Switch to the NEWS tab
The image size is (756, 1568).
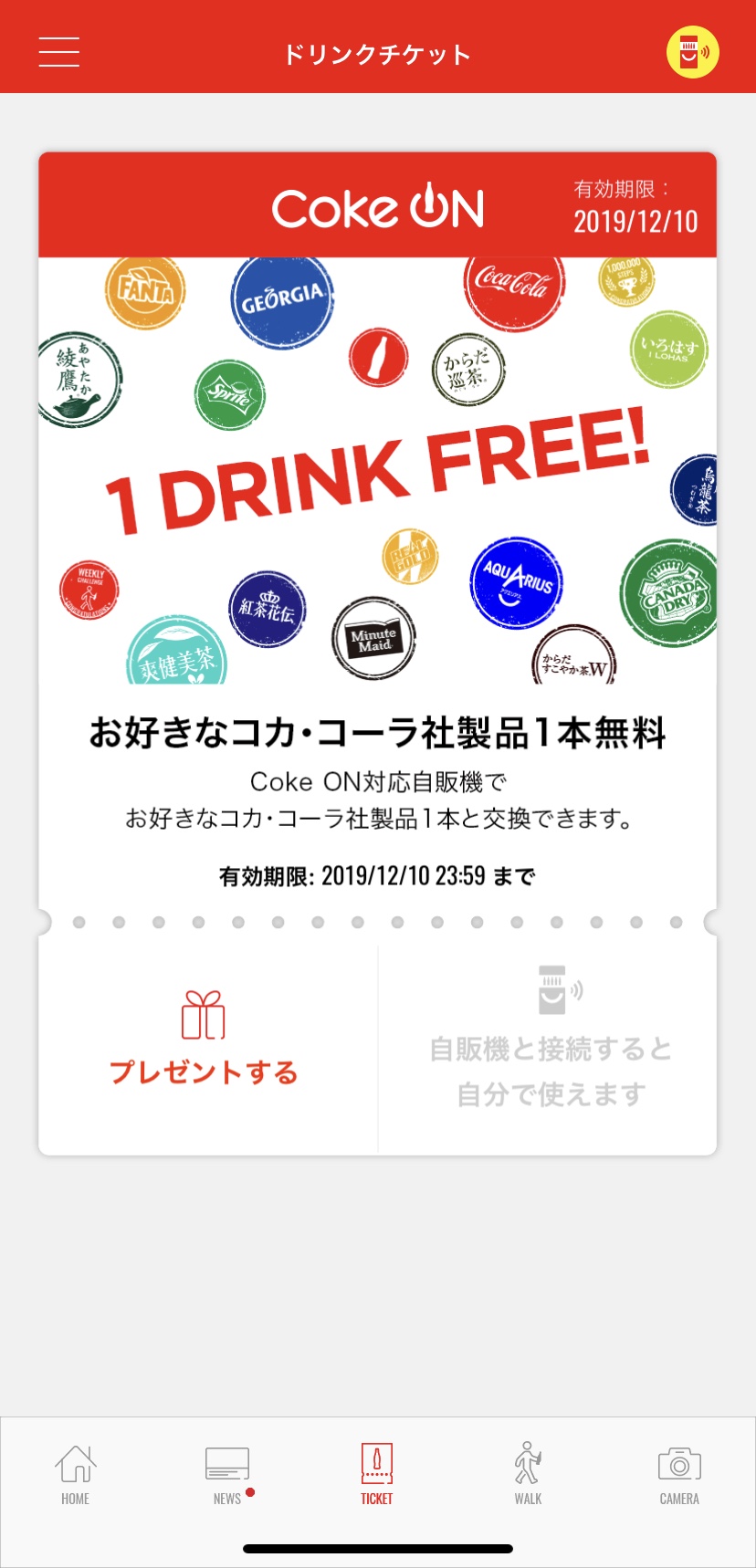click(227, 1473)
